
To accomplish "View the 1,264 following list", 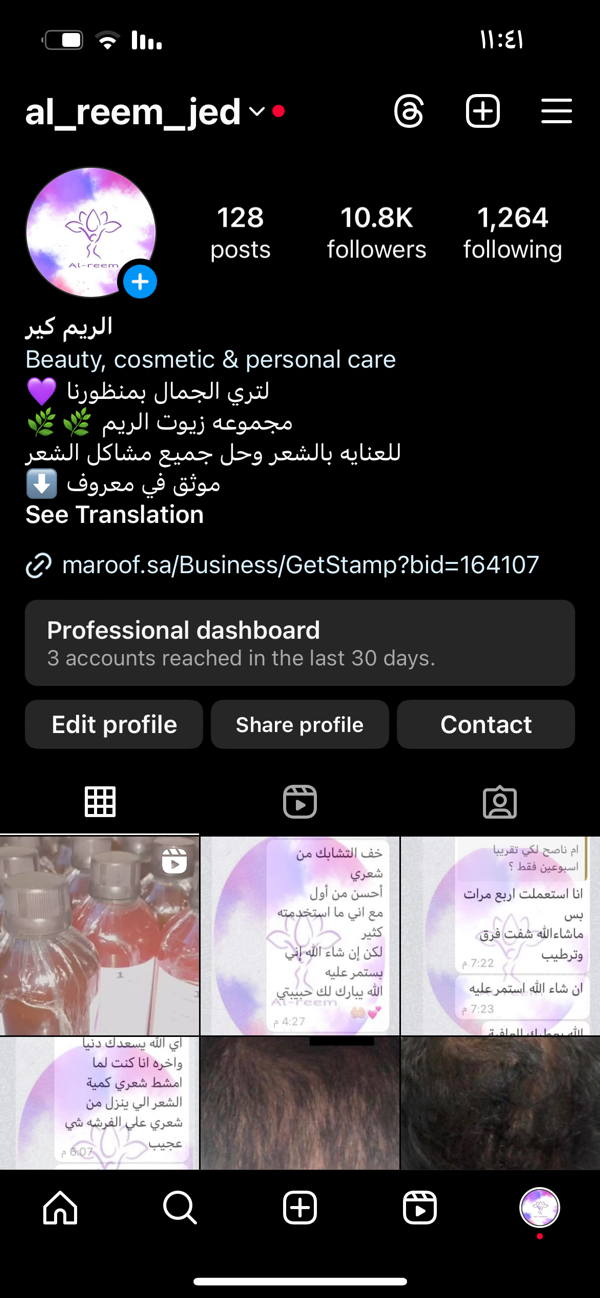I will click(512, 232).
